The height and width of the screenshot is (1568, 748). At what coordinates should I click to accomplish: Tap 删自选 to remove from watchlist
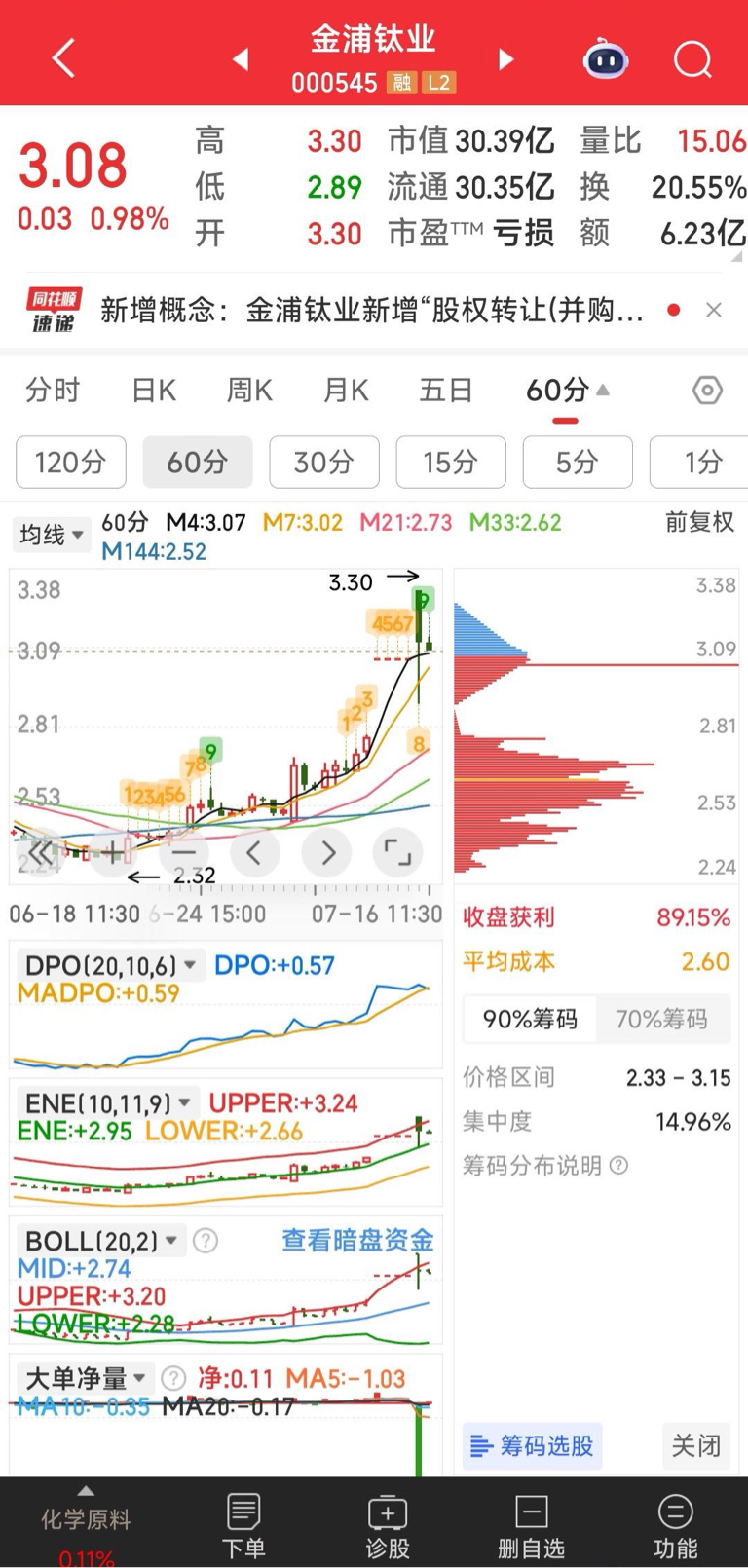[531, 1525]
